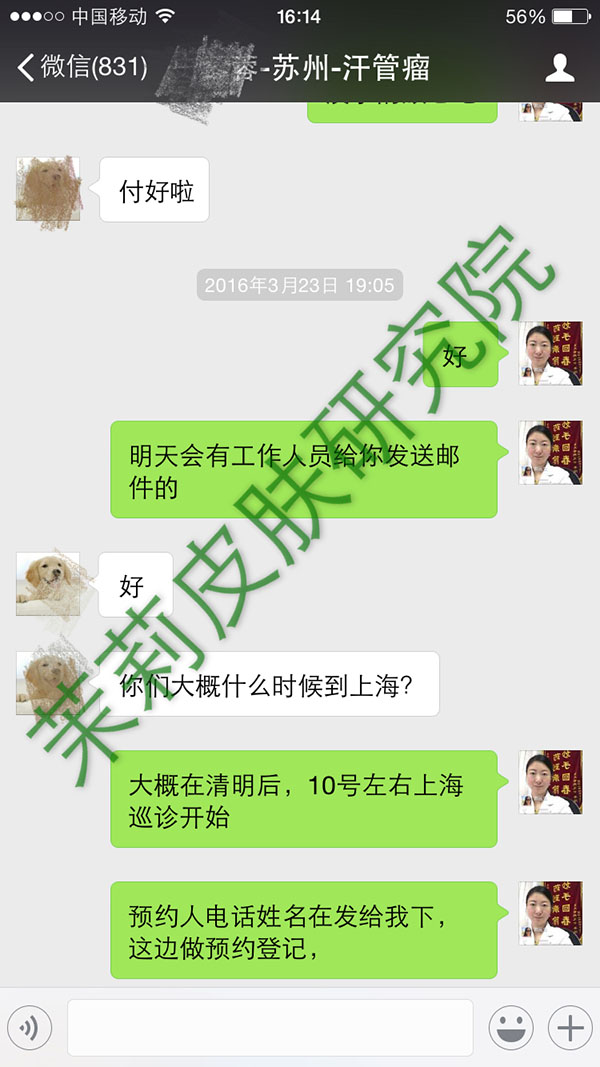600x1067 pixels.
Task: Switch to voice message input
Action: pos(29,1027)
